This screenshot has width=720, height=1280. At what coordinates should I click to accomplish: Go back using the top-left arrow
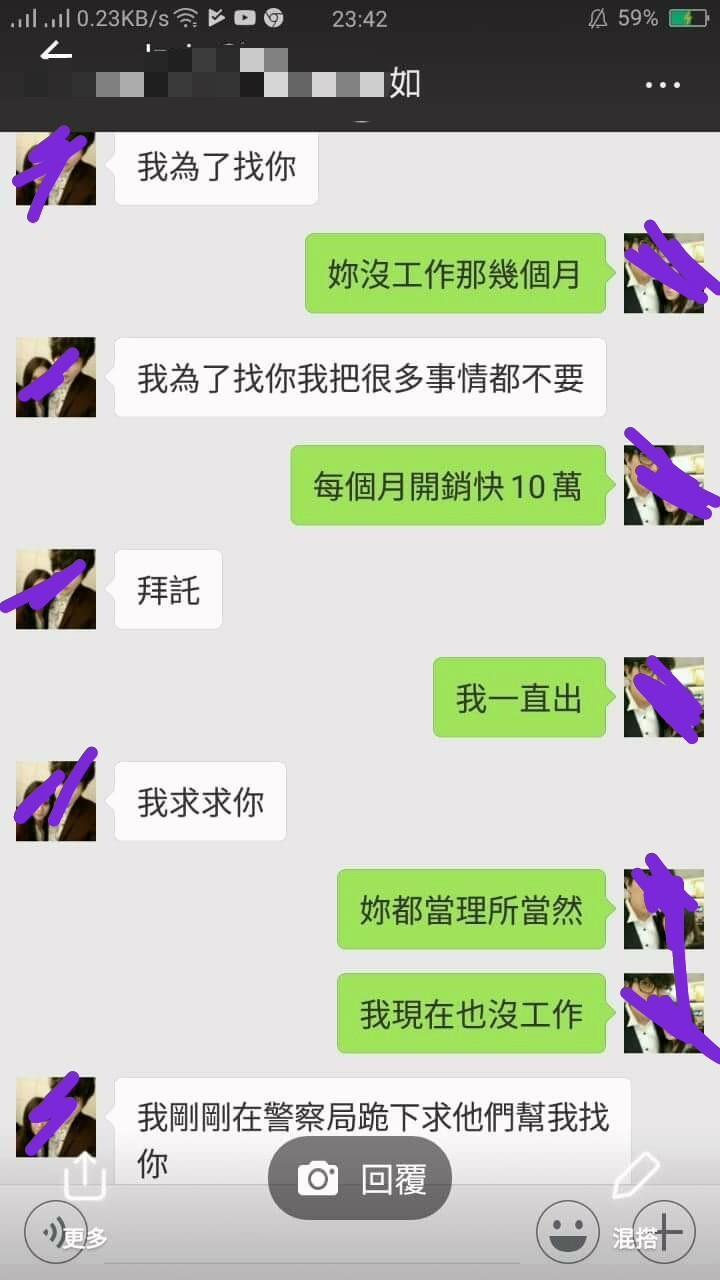tap(57, 53)
